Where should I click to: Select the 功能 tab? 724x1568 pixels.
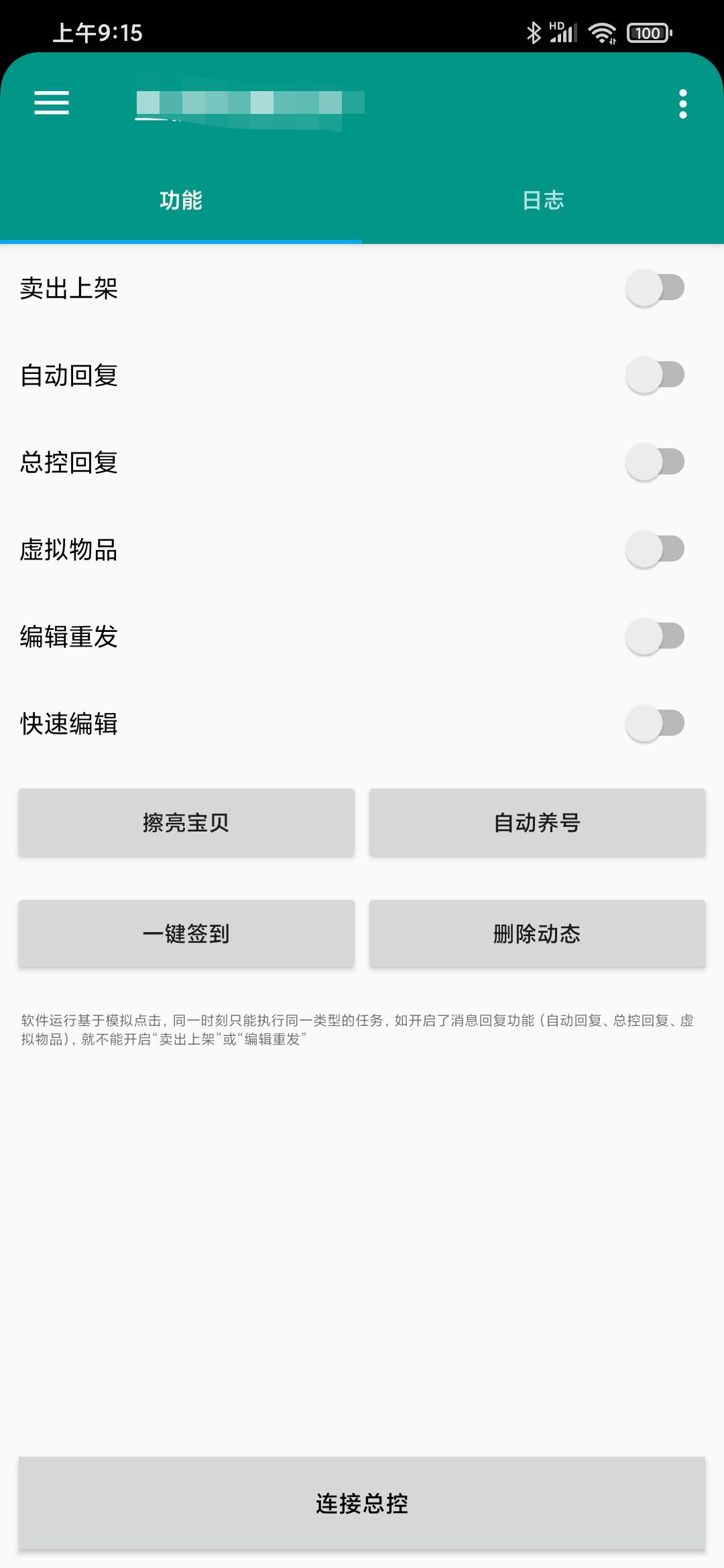click(181, 200)
